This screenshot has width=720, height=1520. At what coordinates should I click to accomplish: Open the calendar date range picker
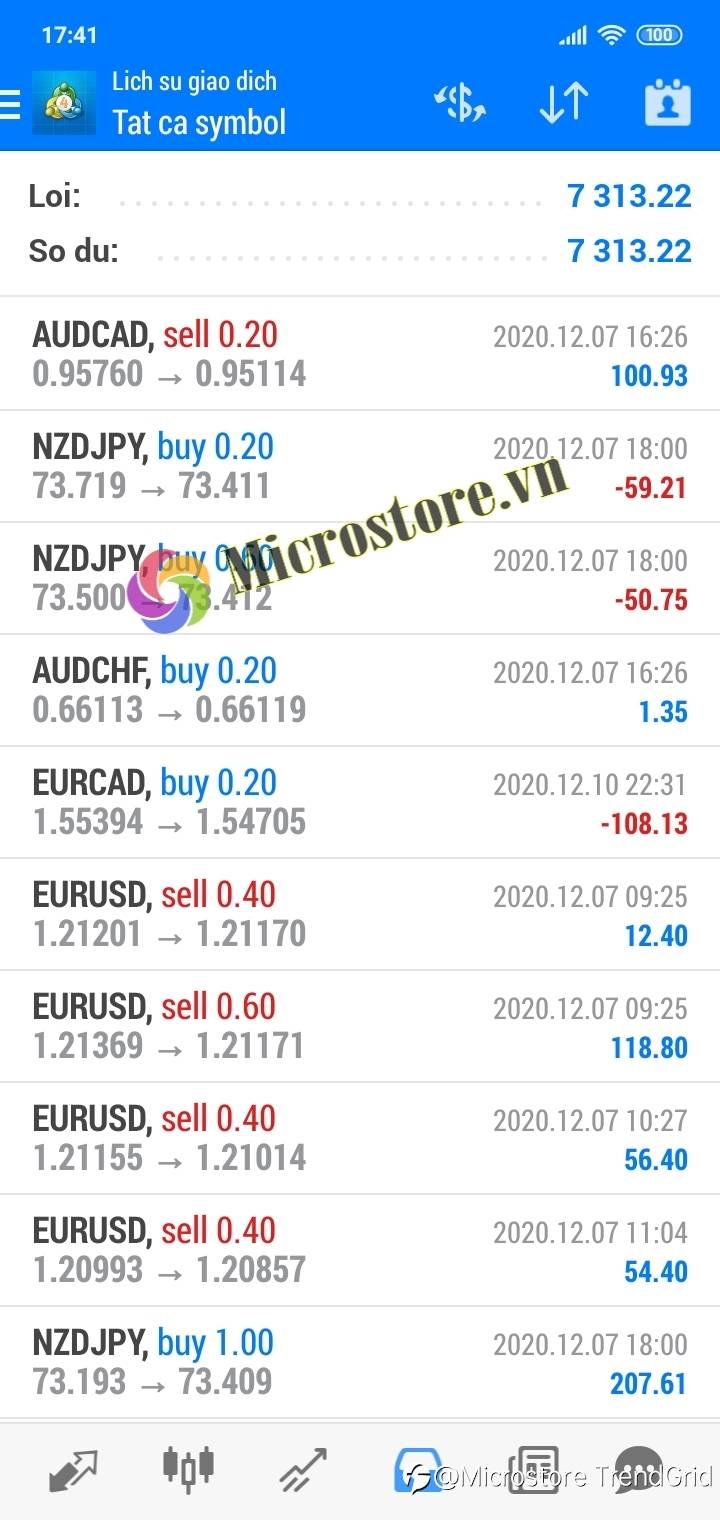coord(668,103)
